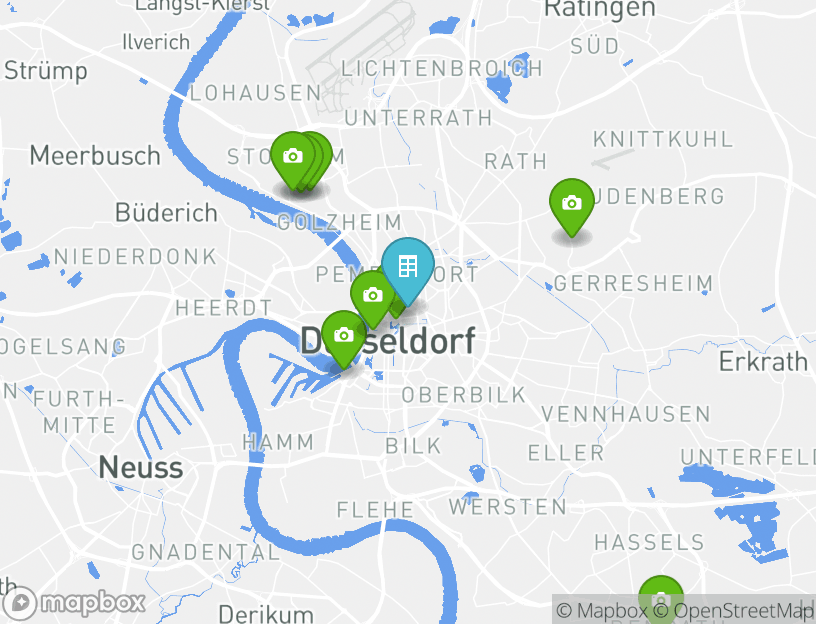The image size is (816, 624).
Task: Open the © OpenStreetMap attribution link
Action: click(x=742, y=610)
